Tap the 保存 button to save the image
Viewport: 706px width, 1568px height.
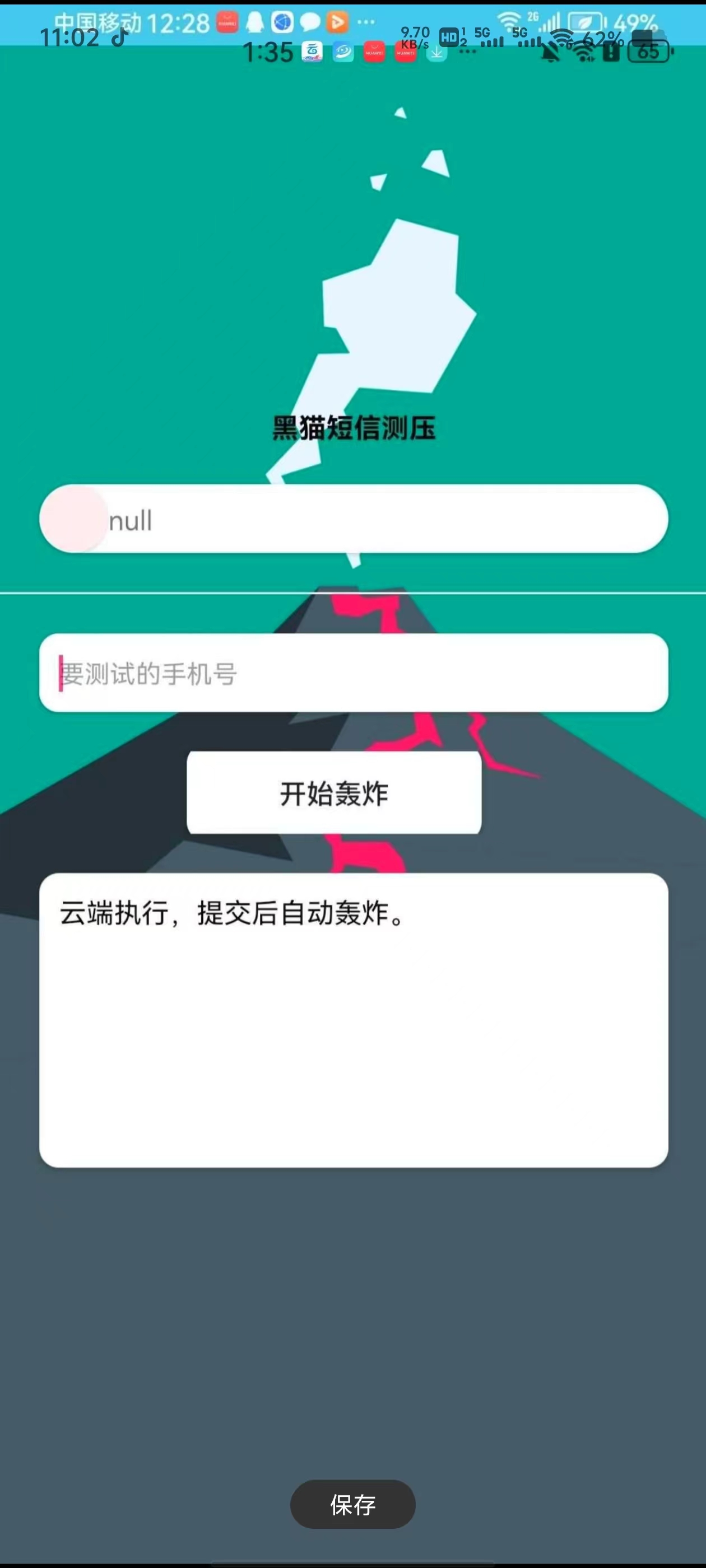(352, 1505)
